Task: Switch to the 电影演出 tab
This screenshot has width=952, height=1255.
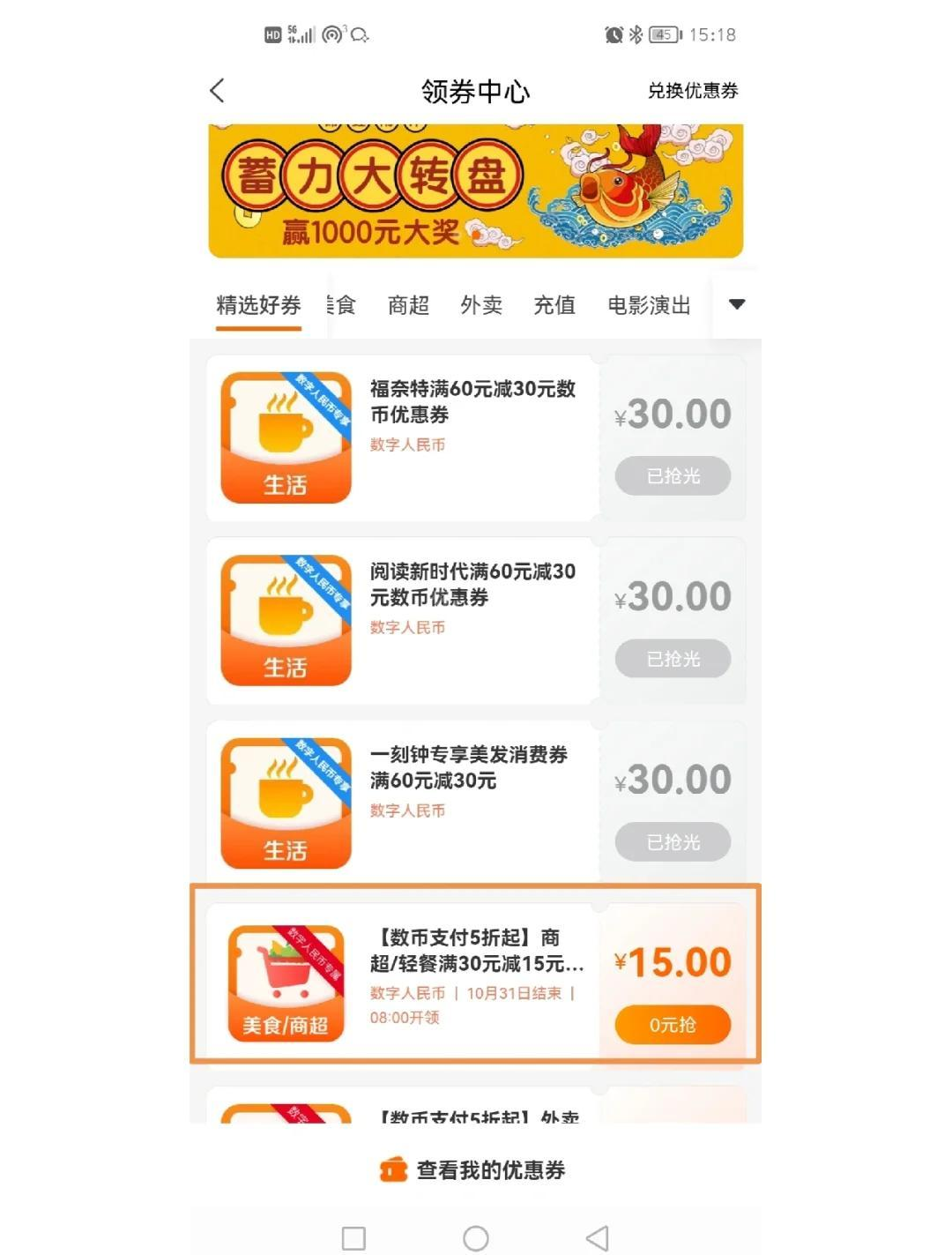Action: (x=649, y=305)
